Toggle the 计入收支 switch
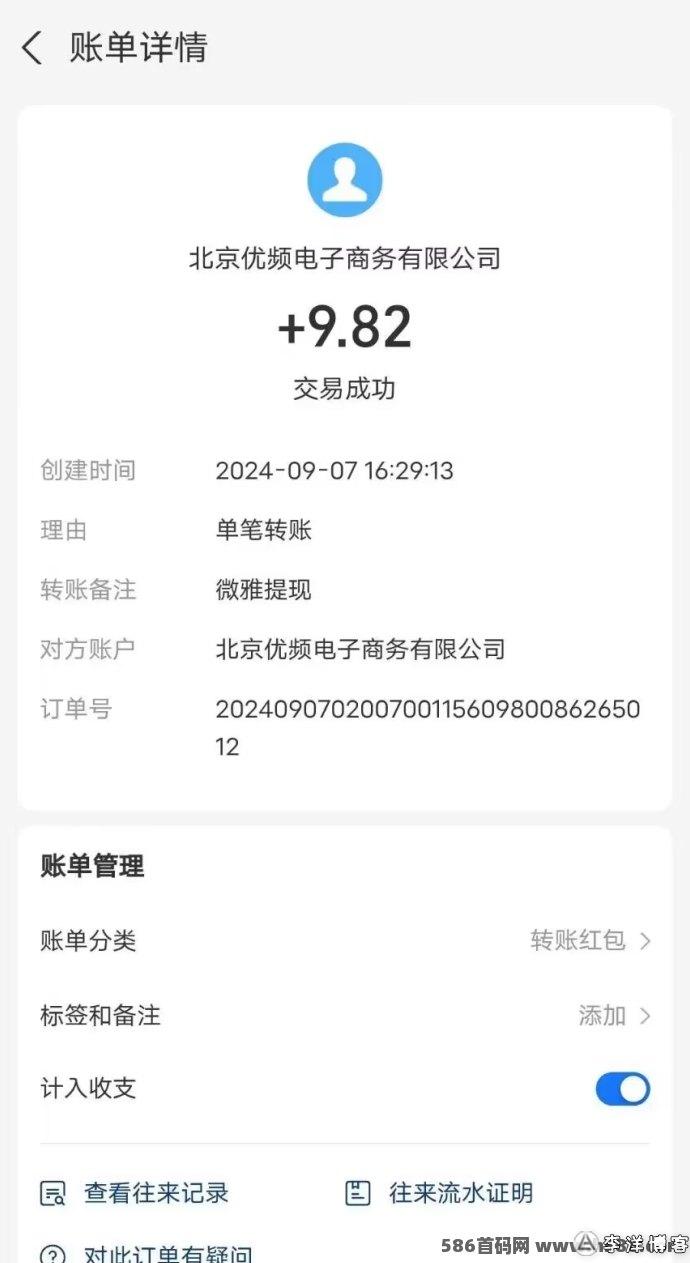The image size is (690, 1263). click(623, 1089)
